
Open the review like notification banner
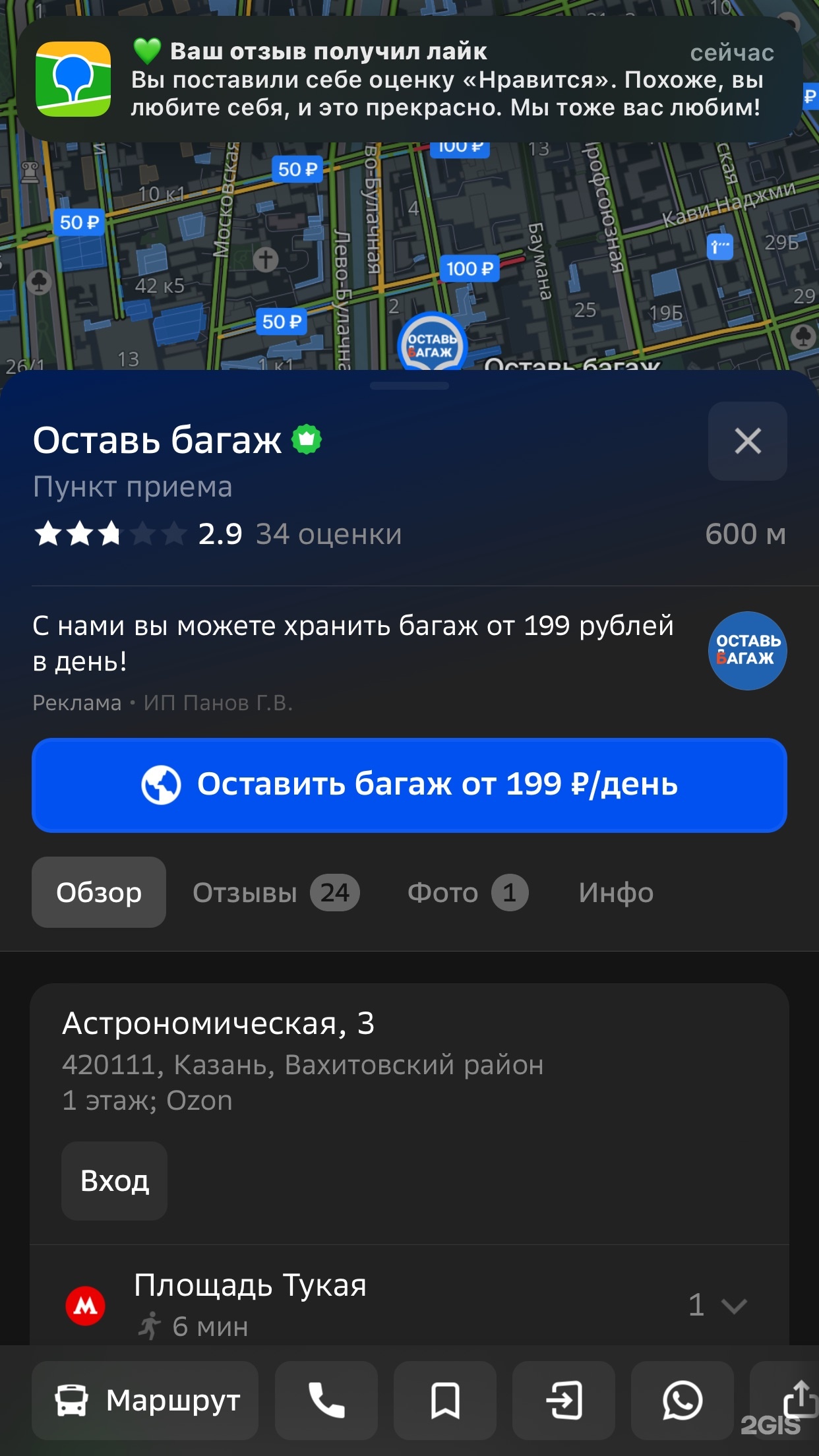coord(409,79)
